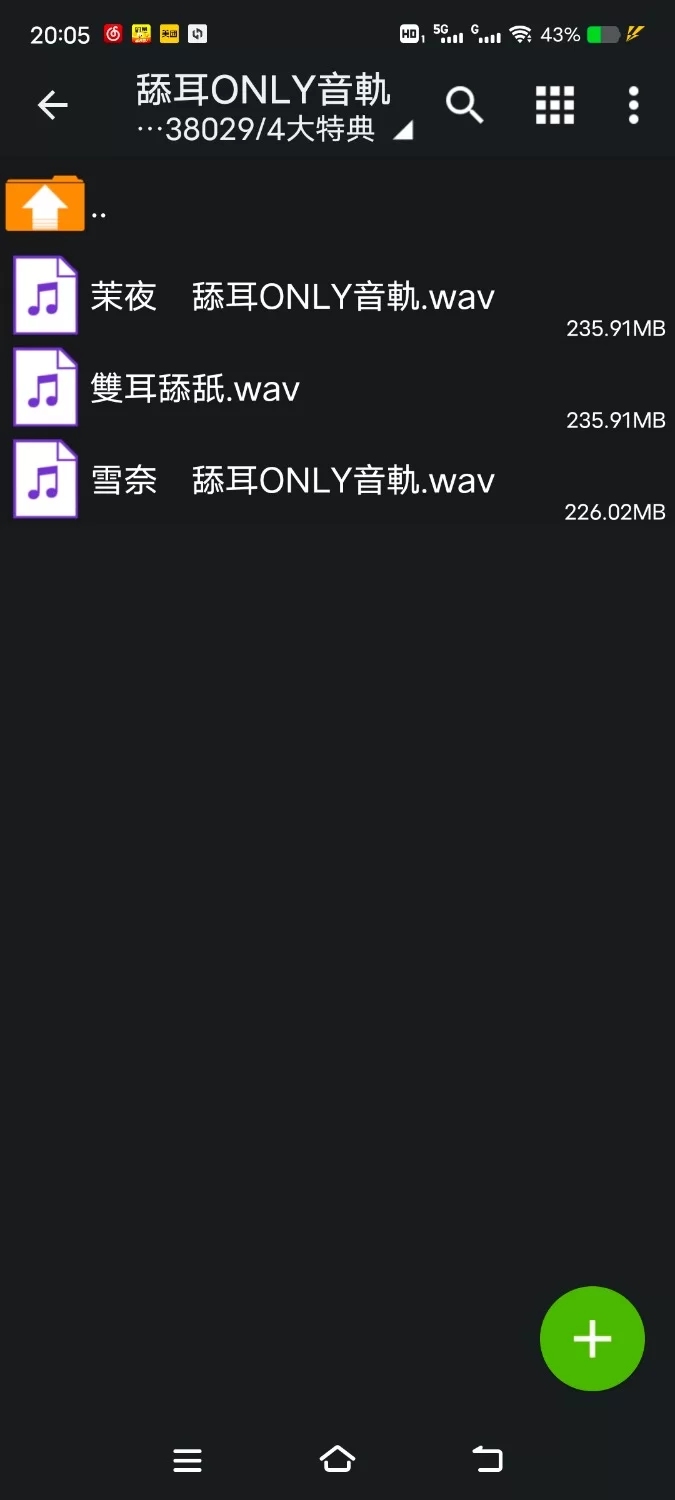Open the 茉夜 舔耳ONLY音軌.wav file
Viewport: 675px width, 1500px height.
point(292,297)
